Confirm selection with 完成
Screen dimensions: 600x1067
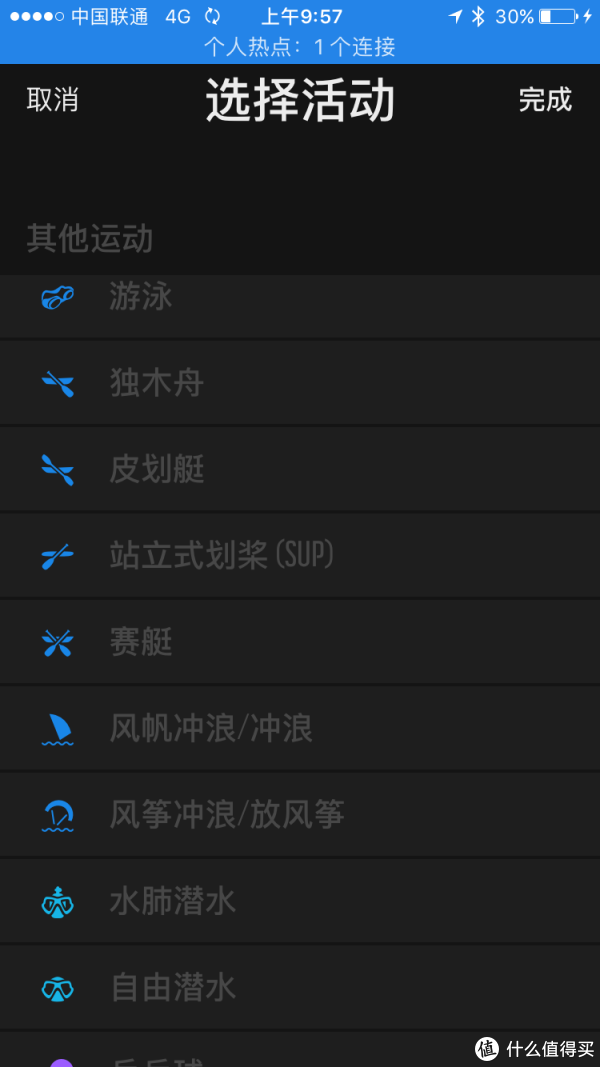click(545, 100)
